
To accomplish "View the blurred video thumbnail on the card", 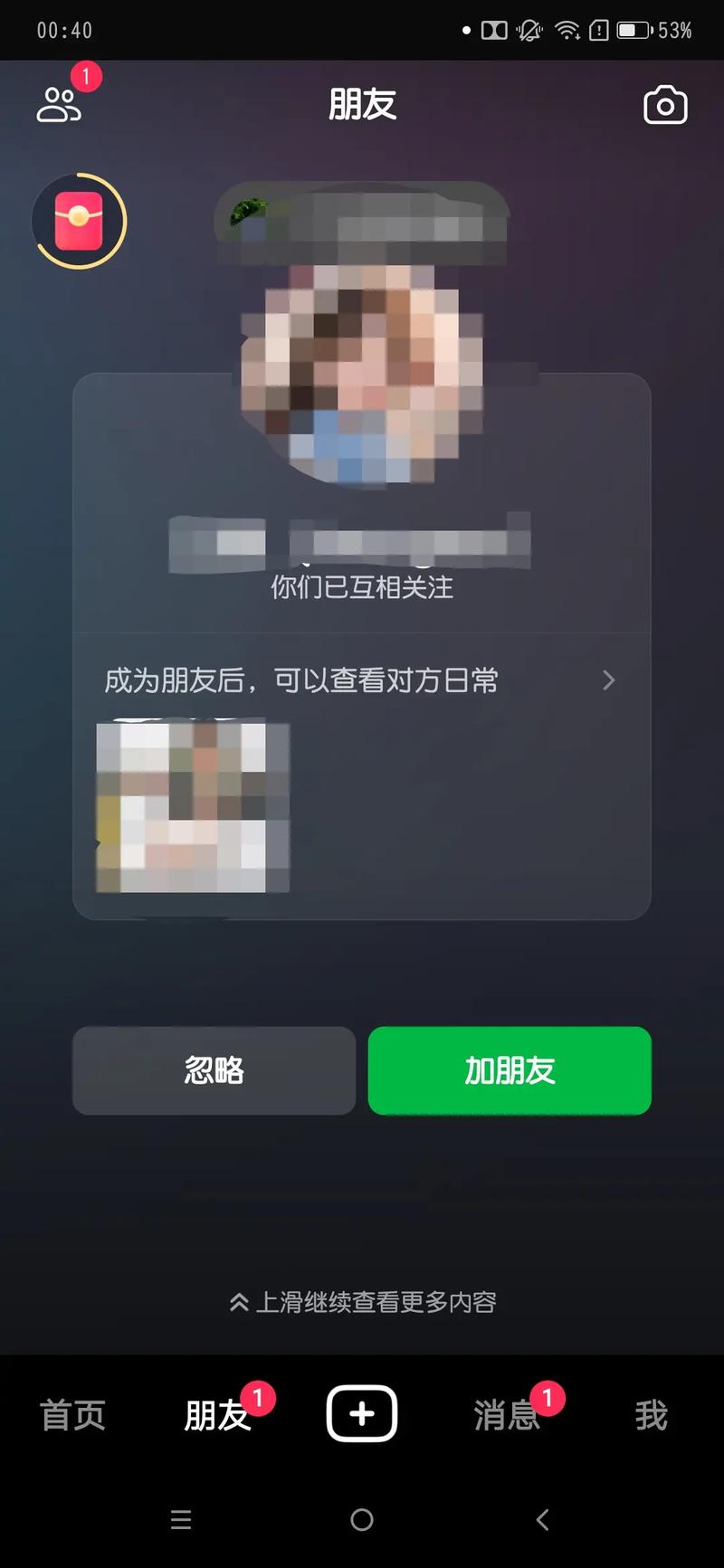I will [x=190, y=808].
